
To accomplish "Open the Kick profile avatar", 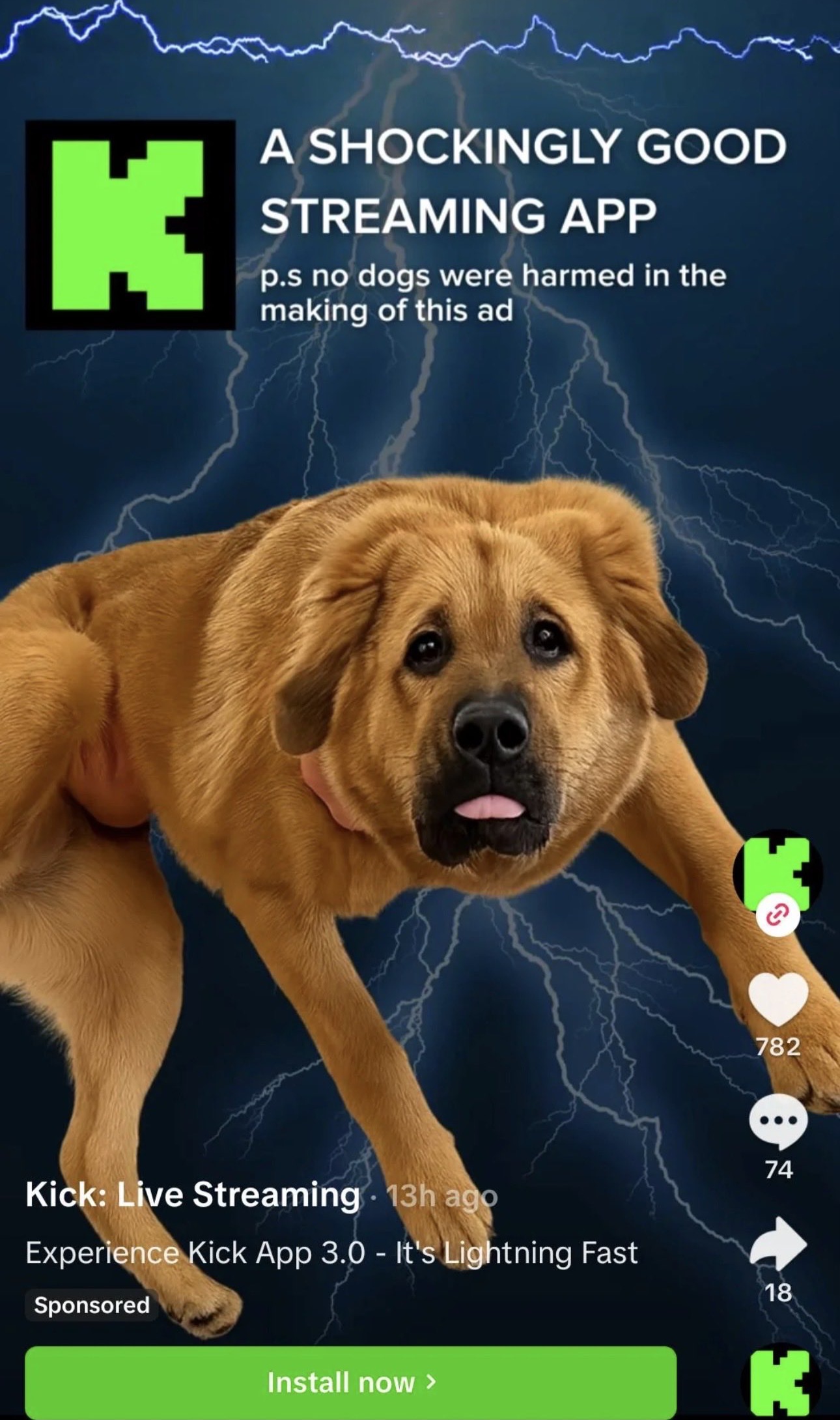I will [777, 872].
